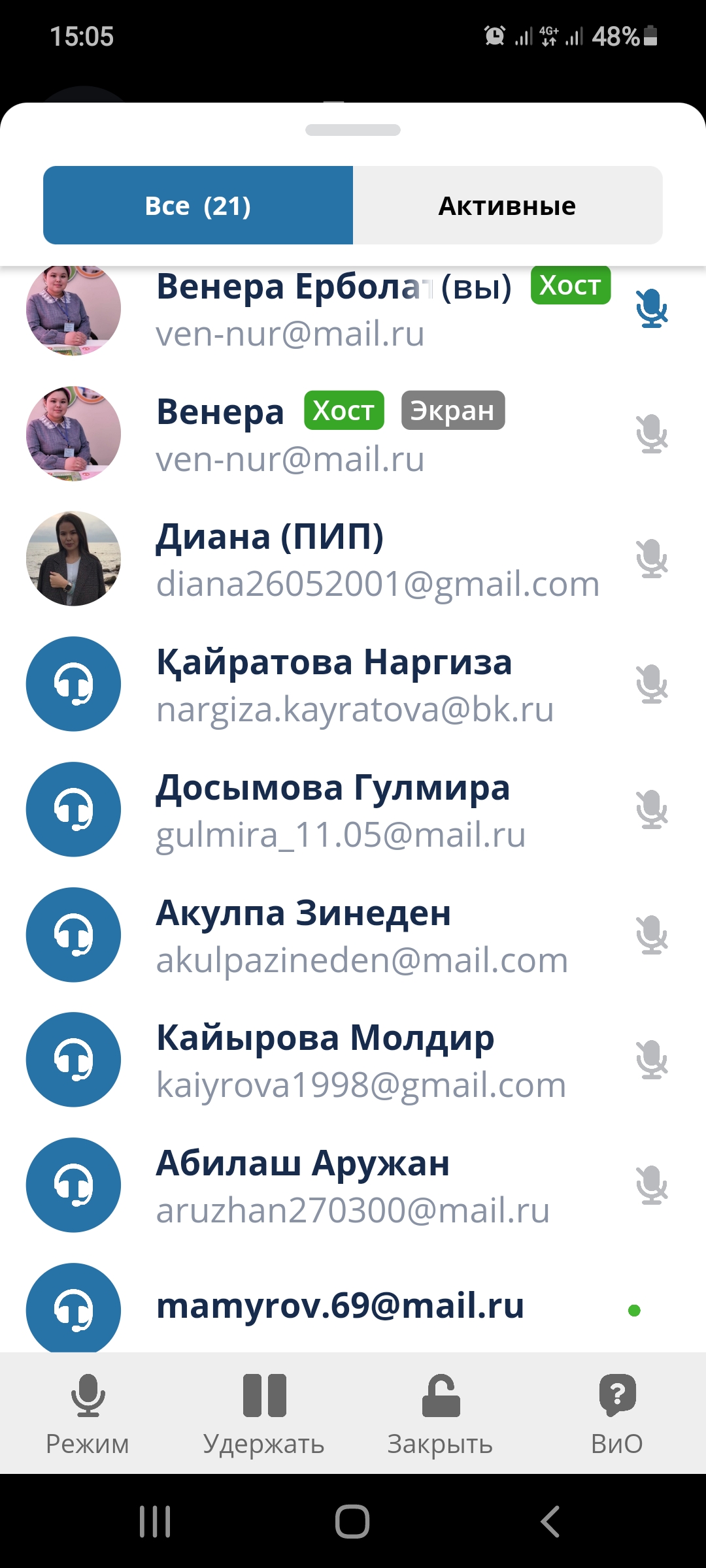
Task: Go back using the system back button
Action: point(550,1522)
